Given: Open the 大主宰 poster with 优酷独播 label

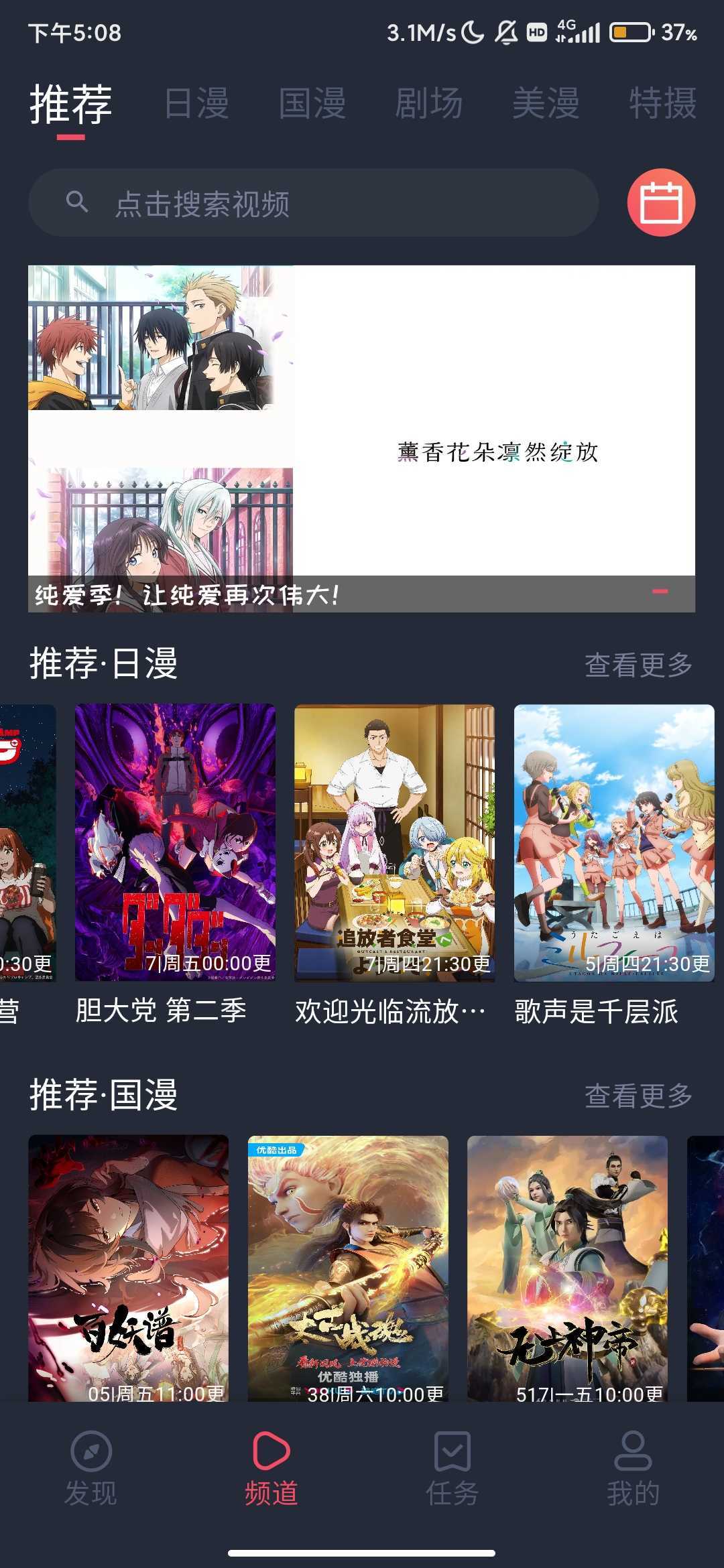Looking at the screenshot, I should click(348, 1268).
